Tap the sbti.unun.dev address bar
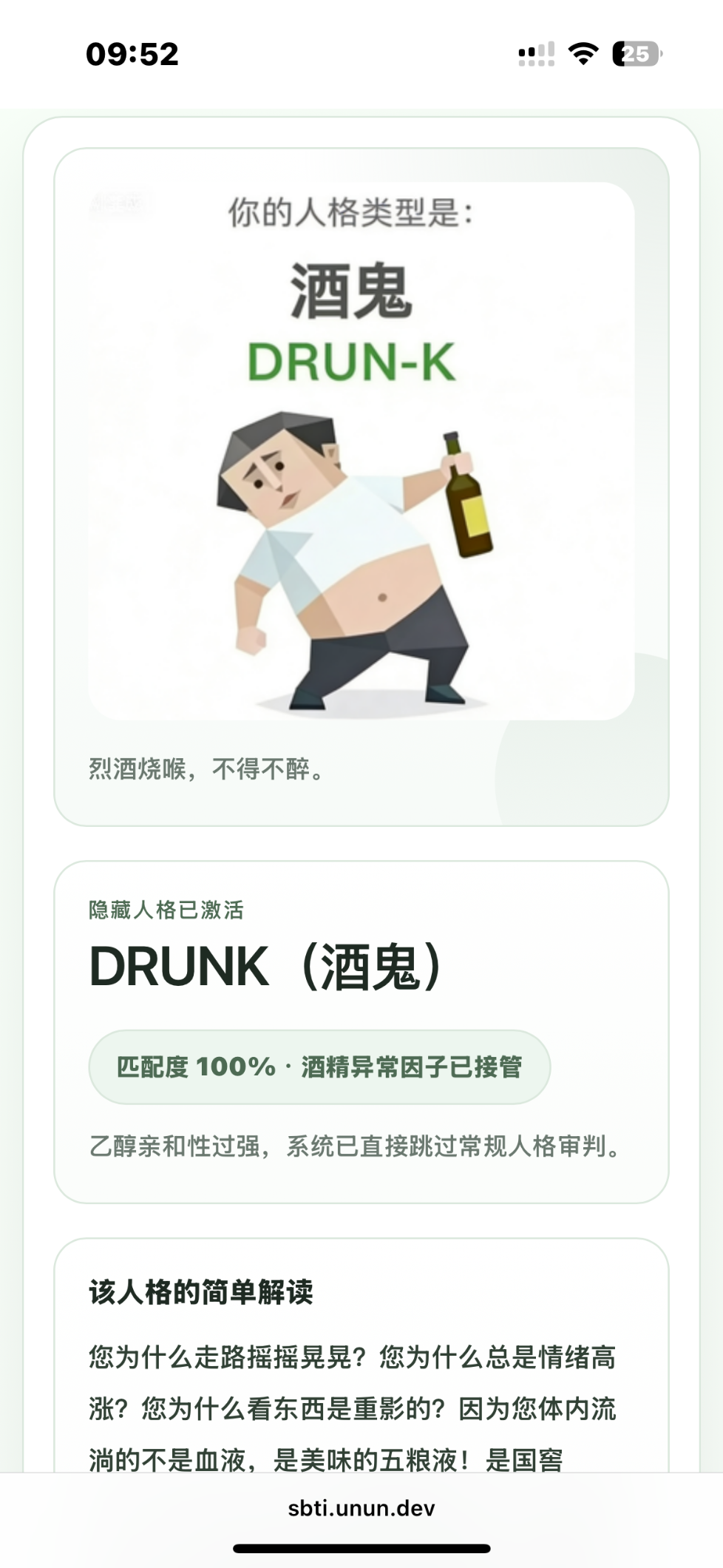 361,1508
